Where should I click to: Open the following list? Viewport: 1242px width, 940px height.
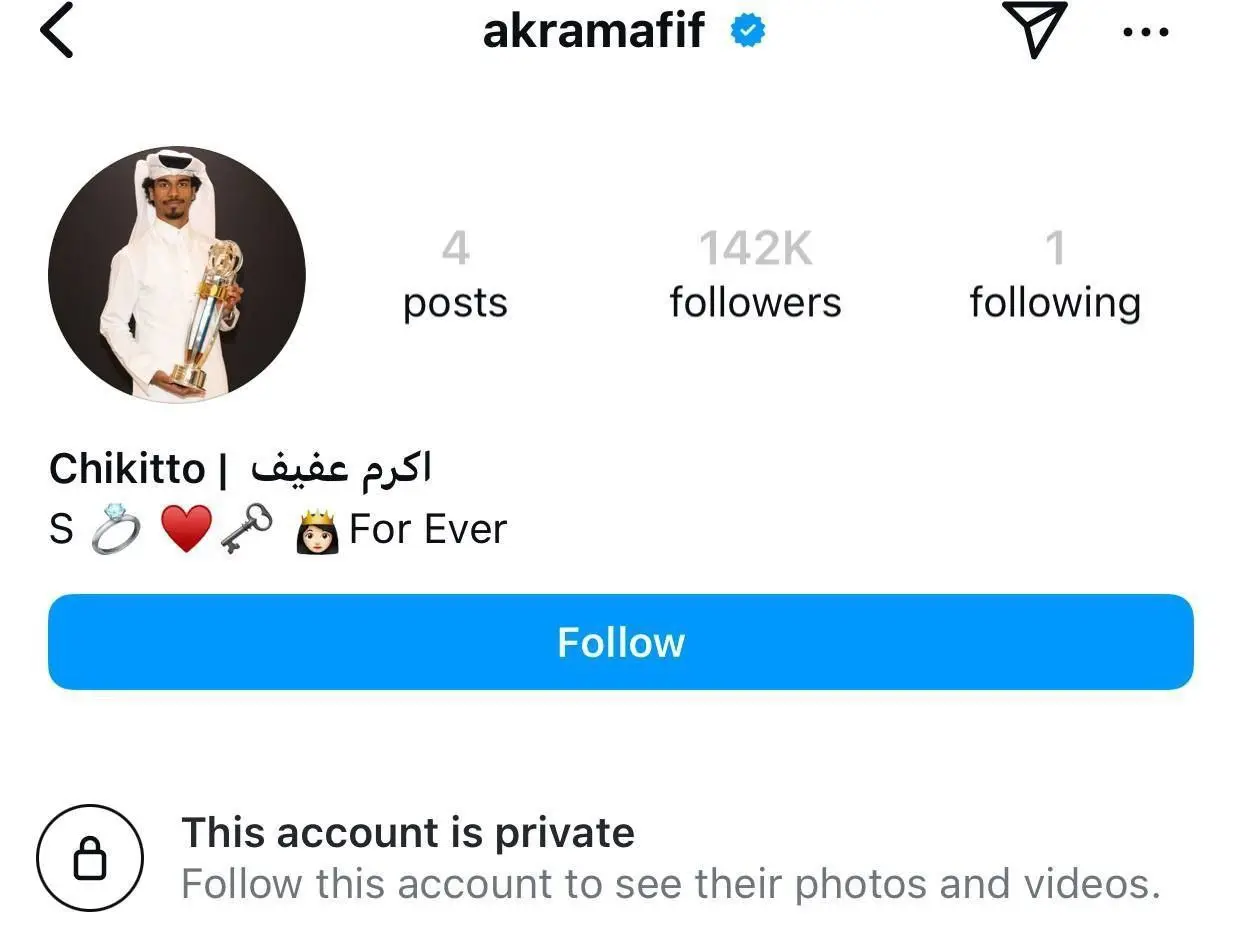[1054, 275]
